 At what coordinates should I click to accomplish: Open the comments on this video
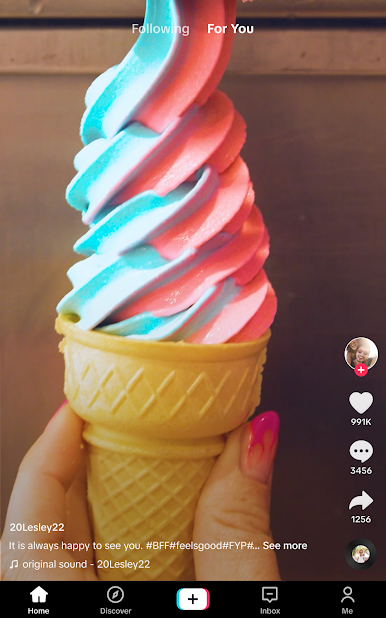361,451
